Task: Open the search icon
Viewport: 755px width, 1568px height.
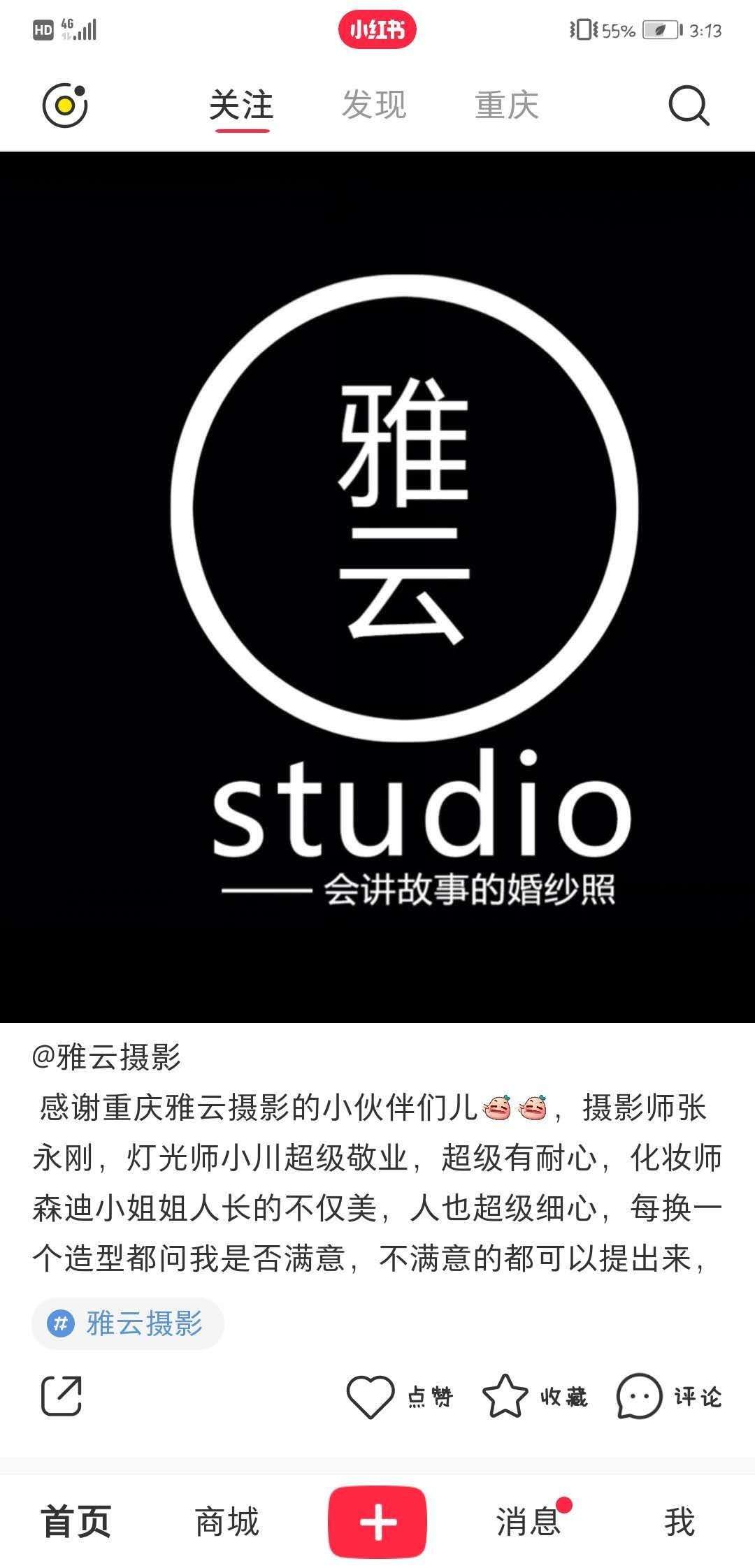Action: click(x=689, y=106)
